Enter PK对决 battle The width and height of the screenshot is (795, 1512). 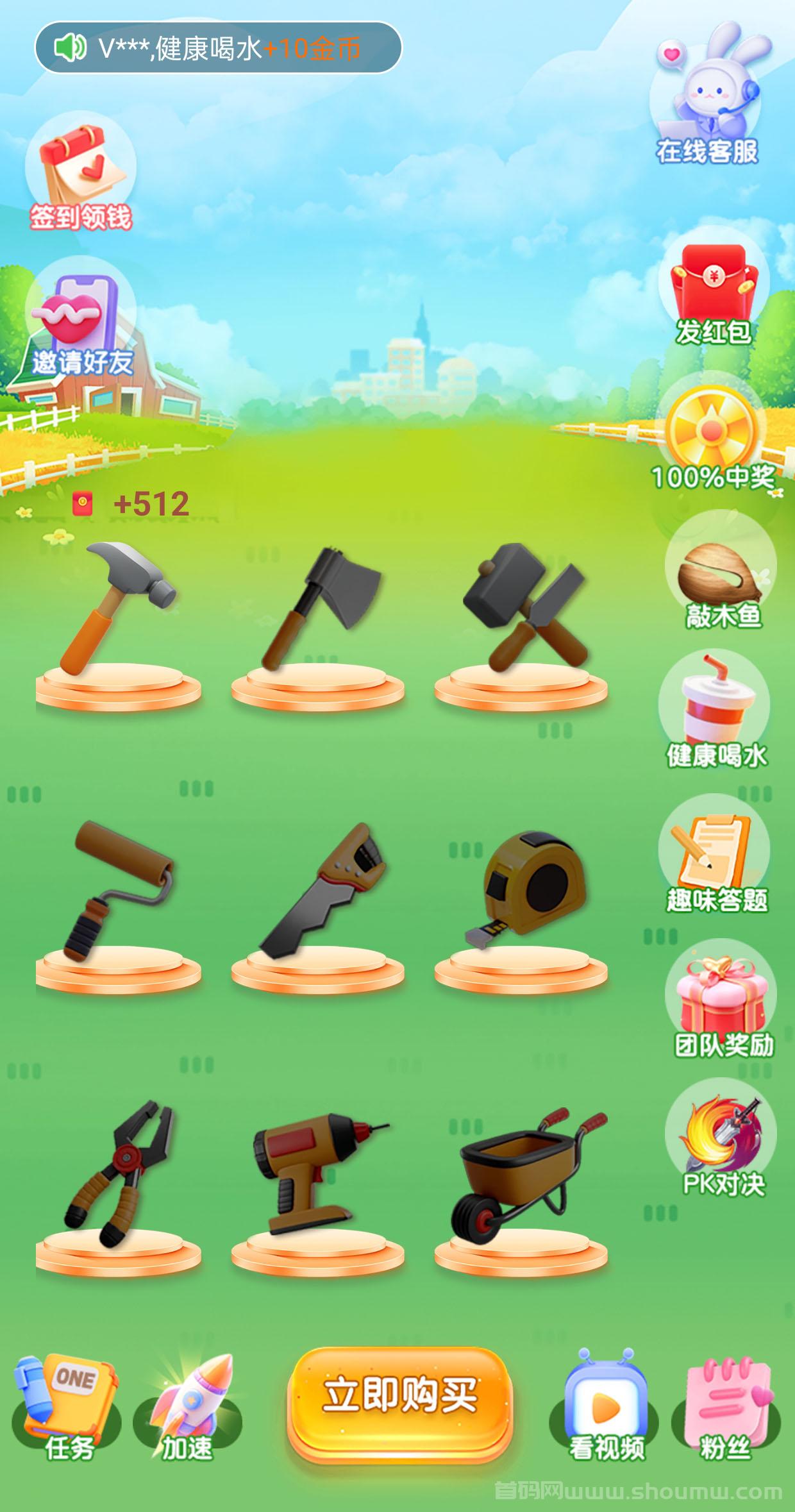tap(722, 1143)
